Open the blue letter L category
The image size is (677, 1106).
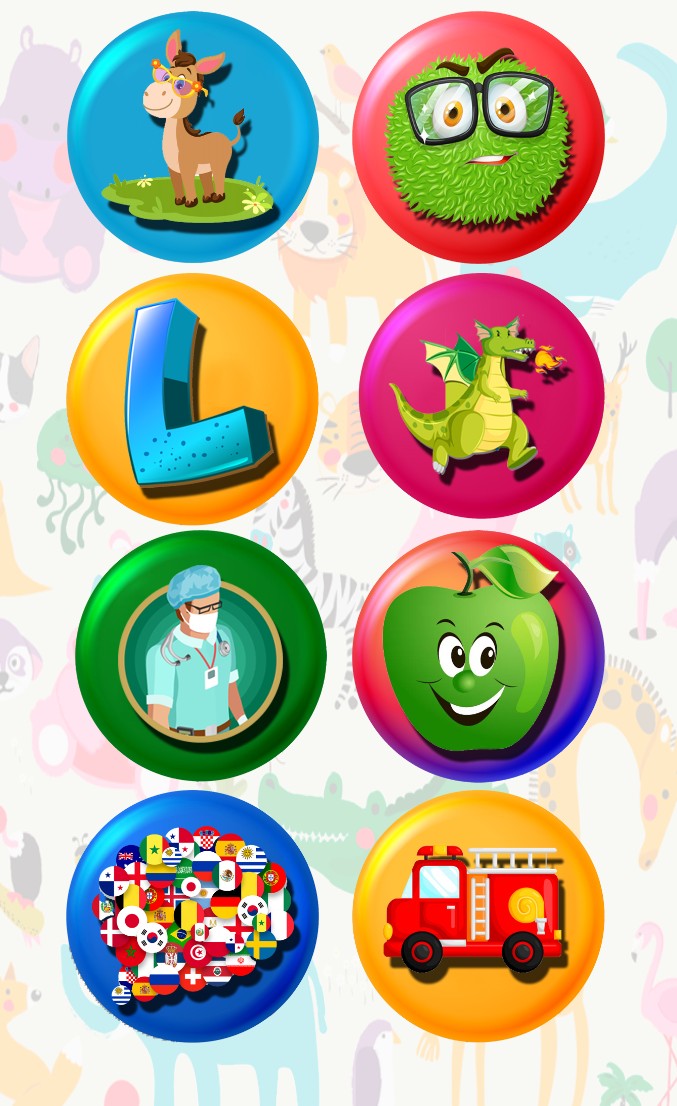pyautogui.click(x=192, y=398)
